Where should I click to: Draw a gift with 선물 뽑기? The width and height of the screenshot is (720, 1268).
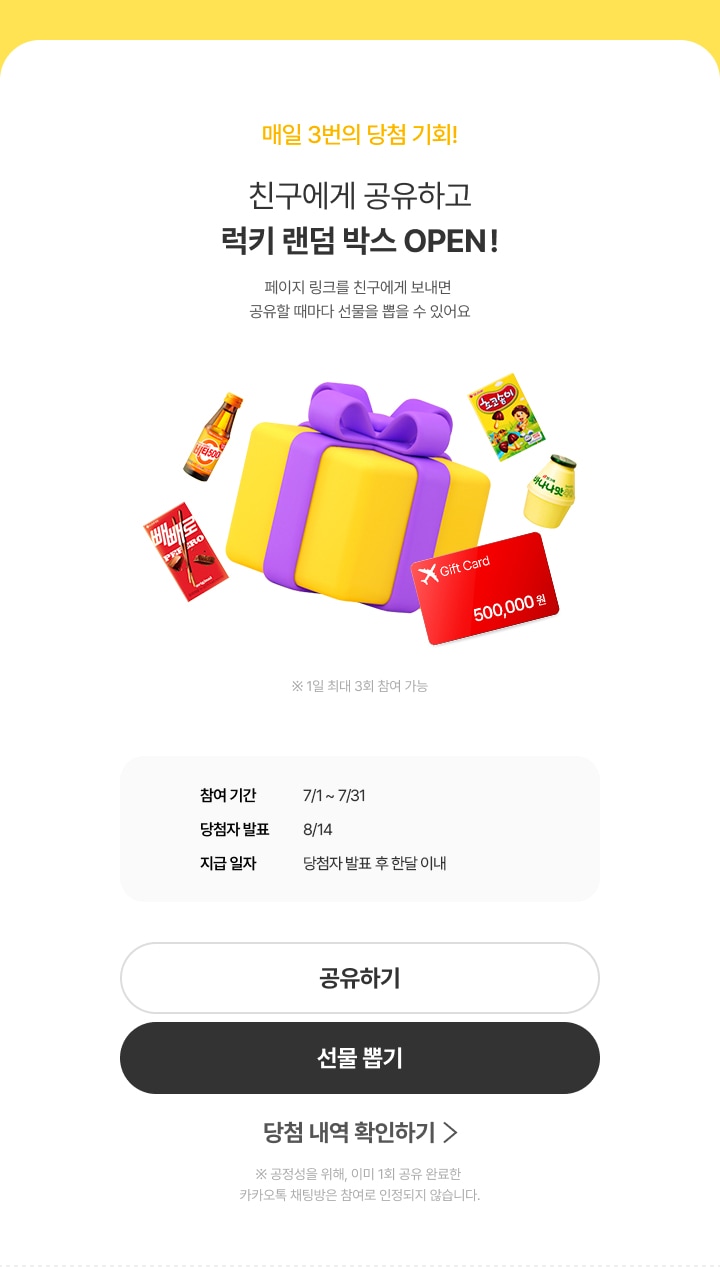point(360,1058)
